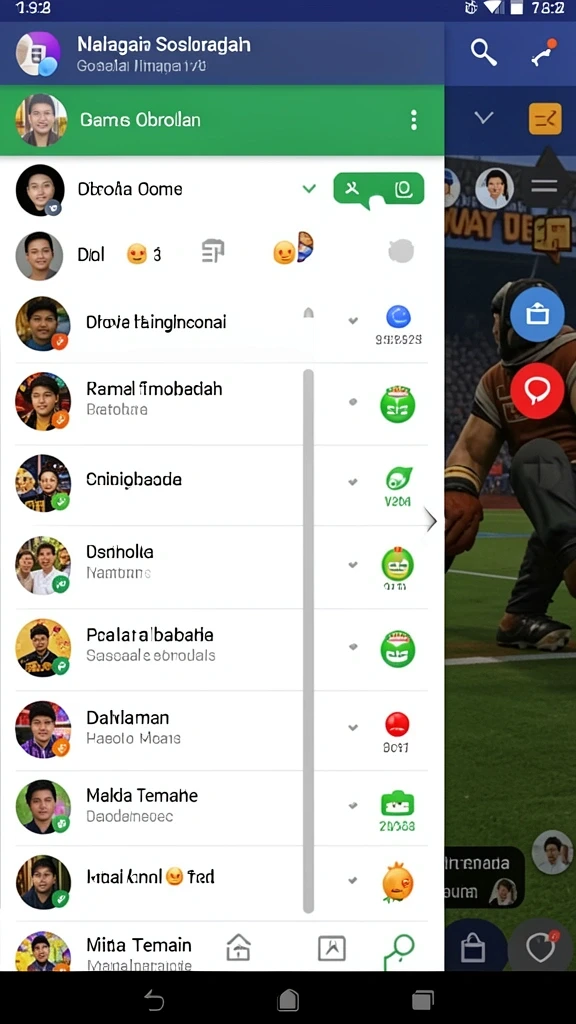Tap the heart icon at the bottom right
This screenshot has height=1024, width=576.
(542, 946)
